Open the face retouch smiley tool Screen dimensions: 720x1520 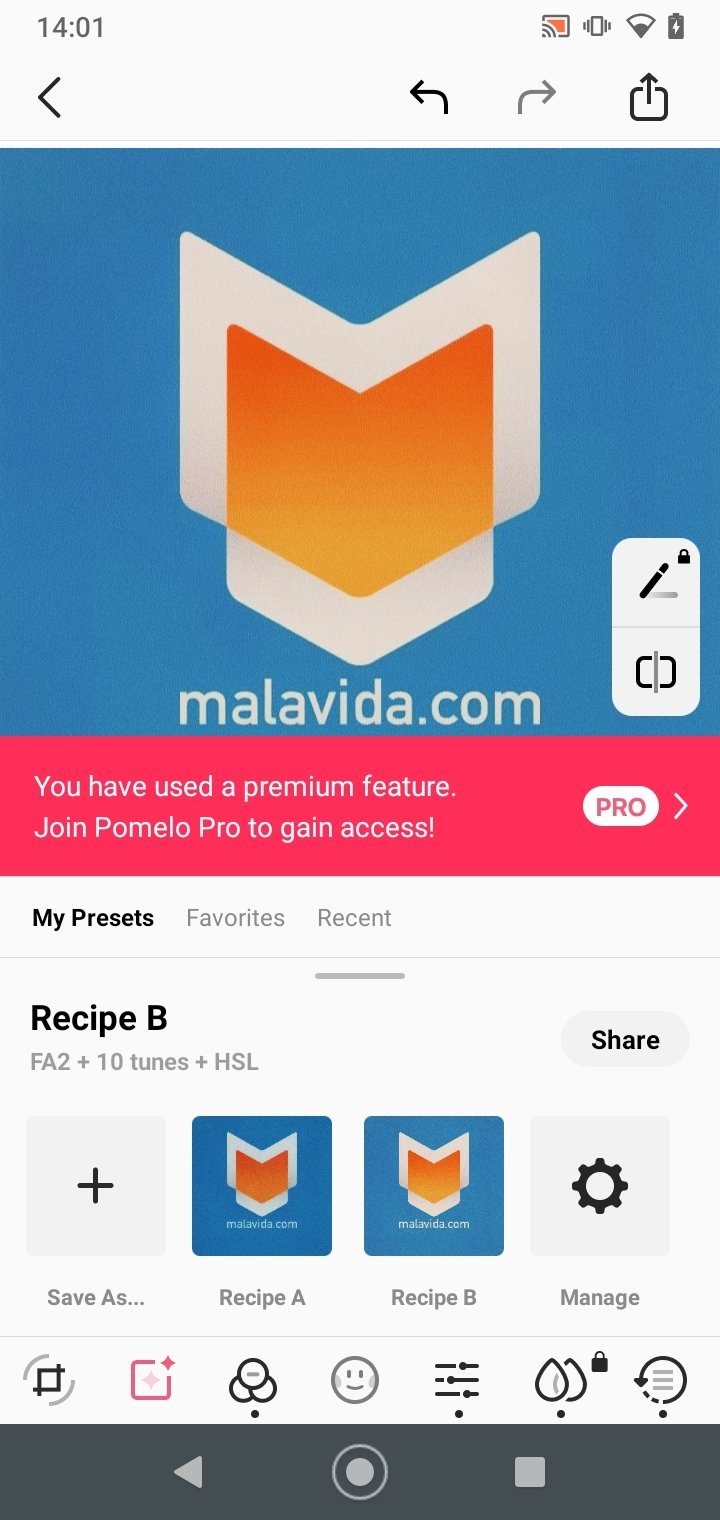(x=355, y=1381)
